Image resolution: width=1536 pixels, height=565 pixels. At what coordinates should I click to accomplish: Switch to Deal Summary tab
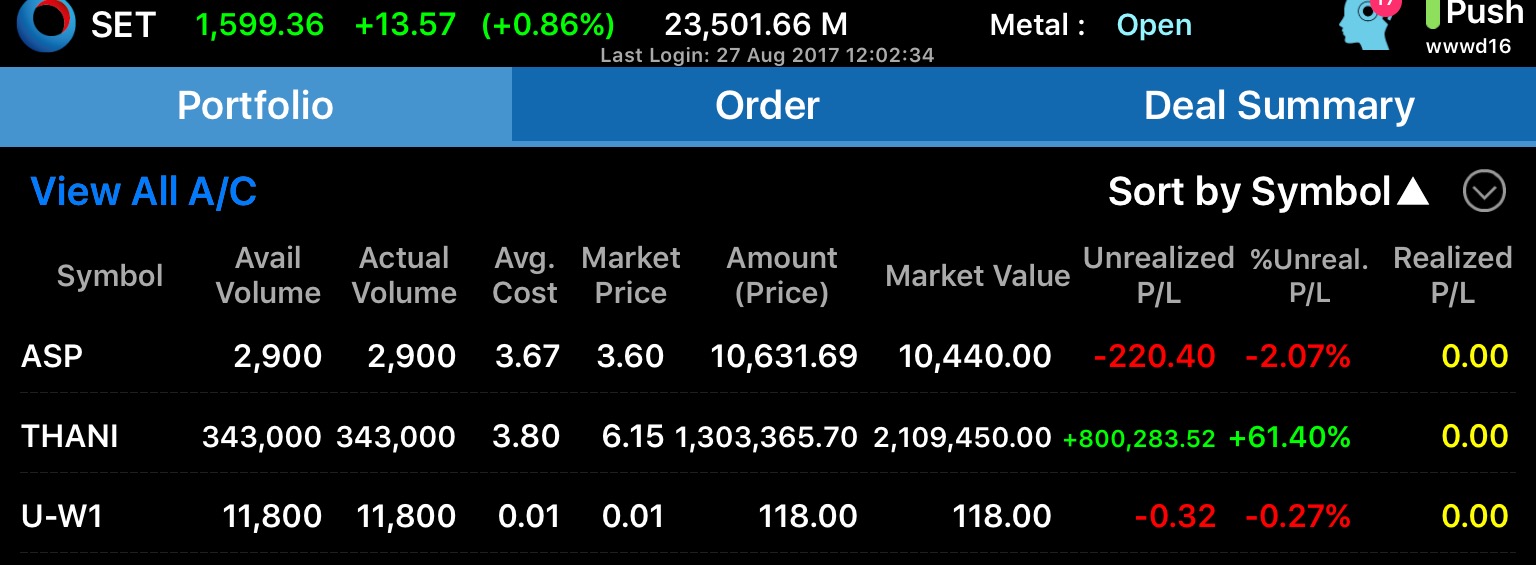[1279, 105]
